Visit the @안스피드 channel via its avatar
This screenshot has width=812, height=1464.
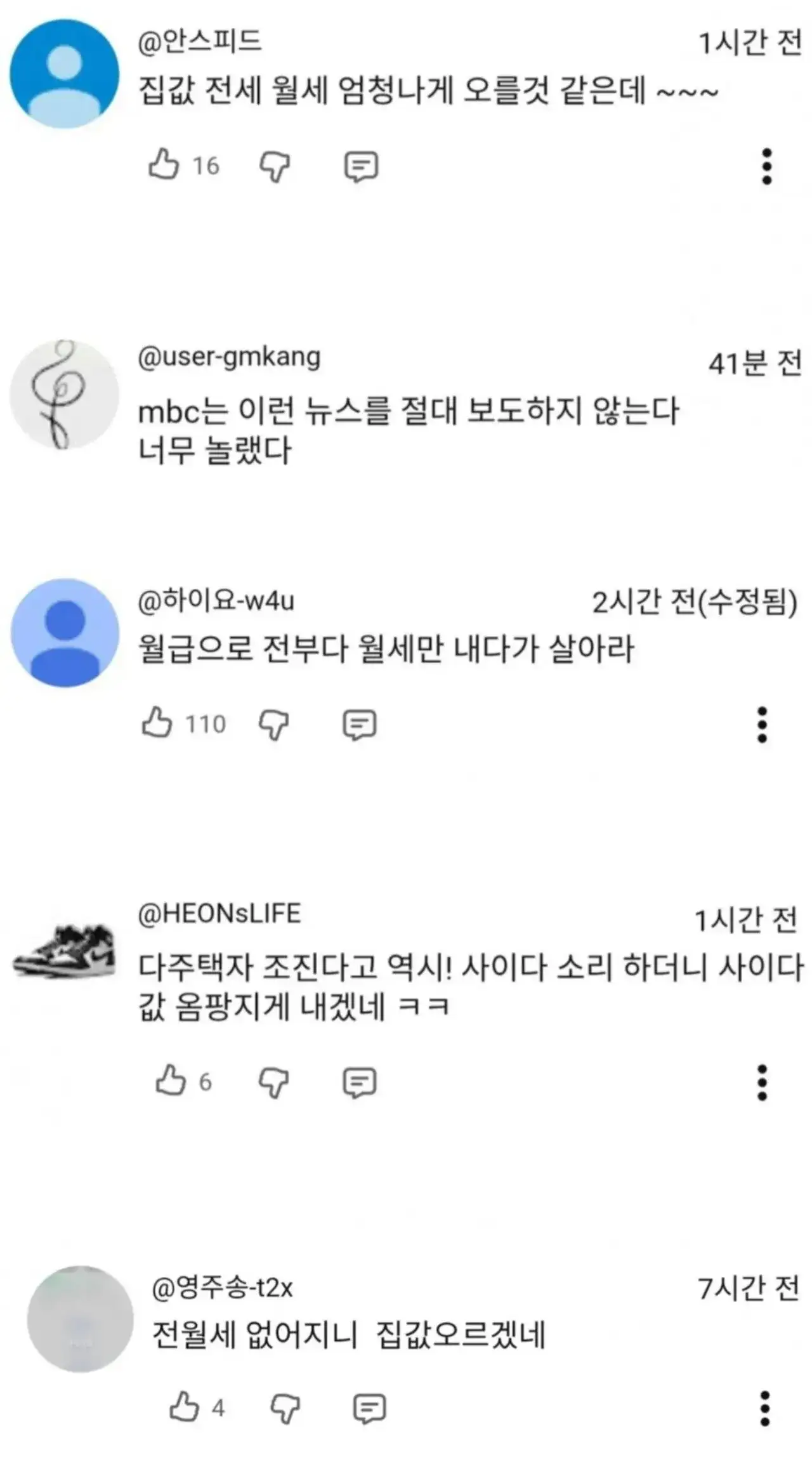pos(64,74)
